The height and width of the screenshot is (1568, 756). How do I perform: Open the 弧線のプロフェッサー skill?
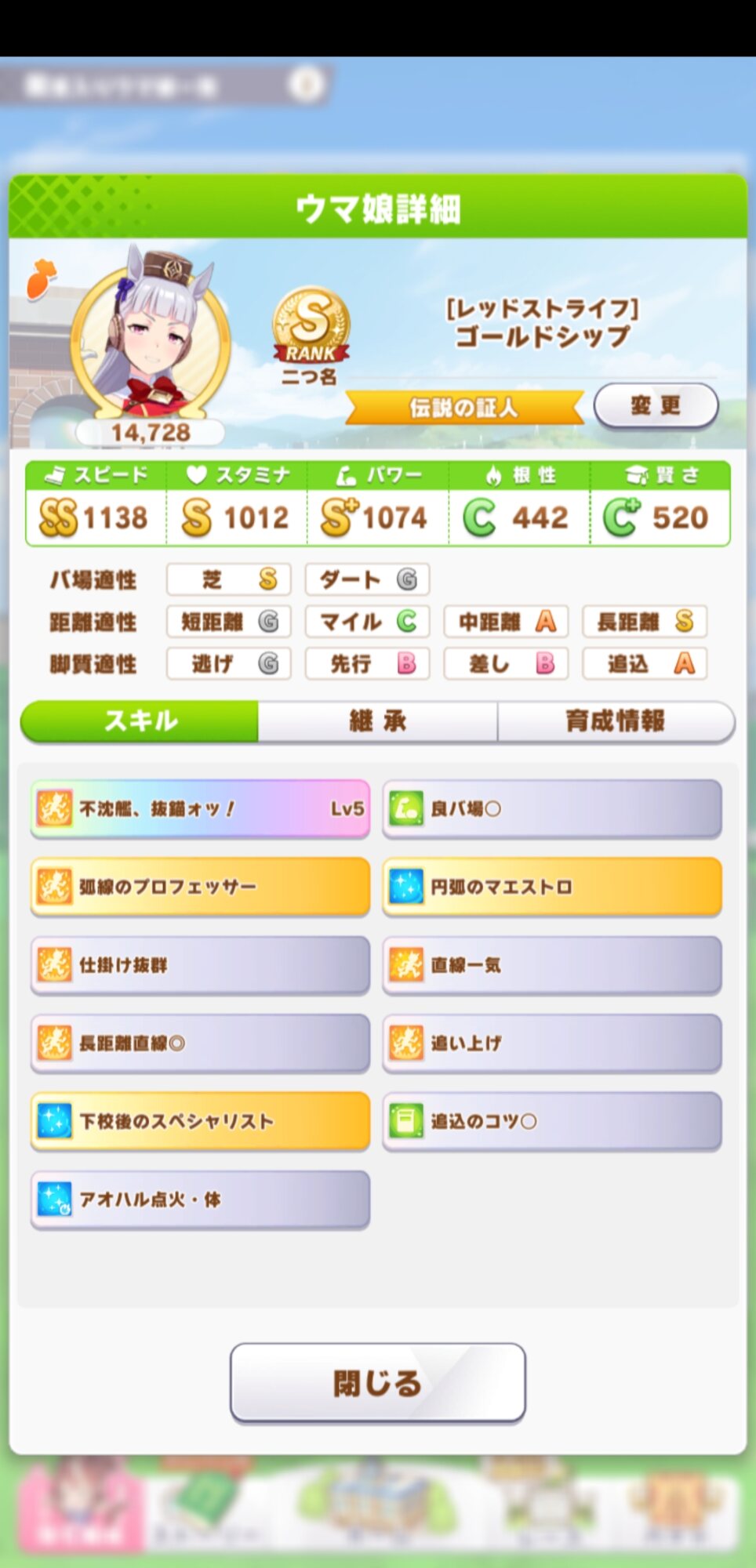point(200,887)
